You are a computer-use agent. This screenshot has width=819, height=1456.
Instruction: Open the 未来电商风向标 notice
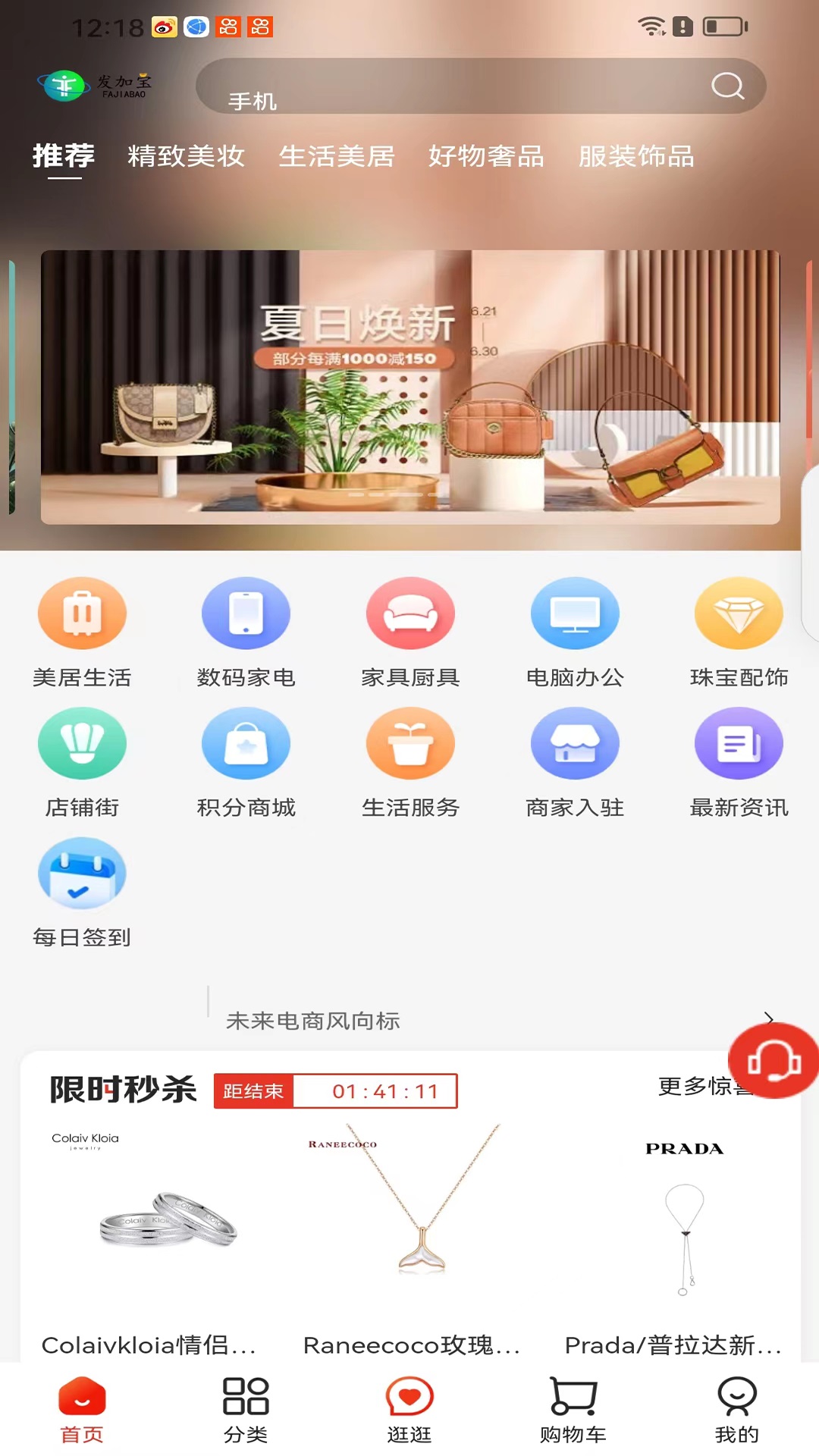pos(455,1021)
